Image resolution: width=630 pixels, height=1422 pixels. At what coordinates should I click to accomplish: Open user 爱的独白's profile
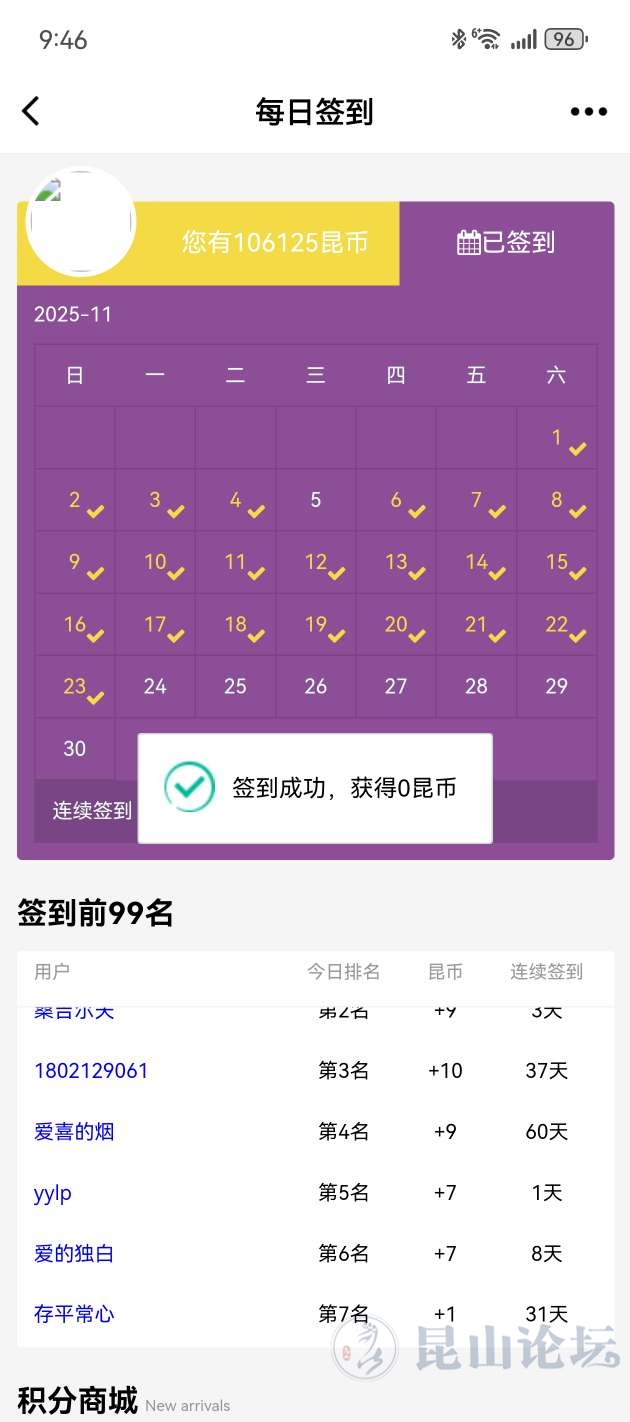point(74,1253)
